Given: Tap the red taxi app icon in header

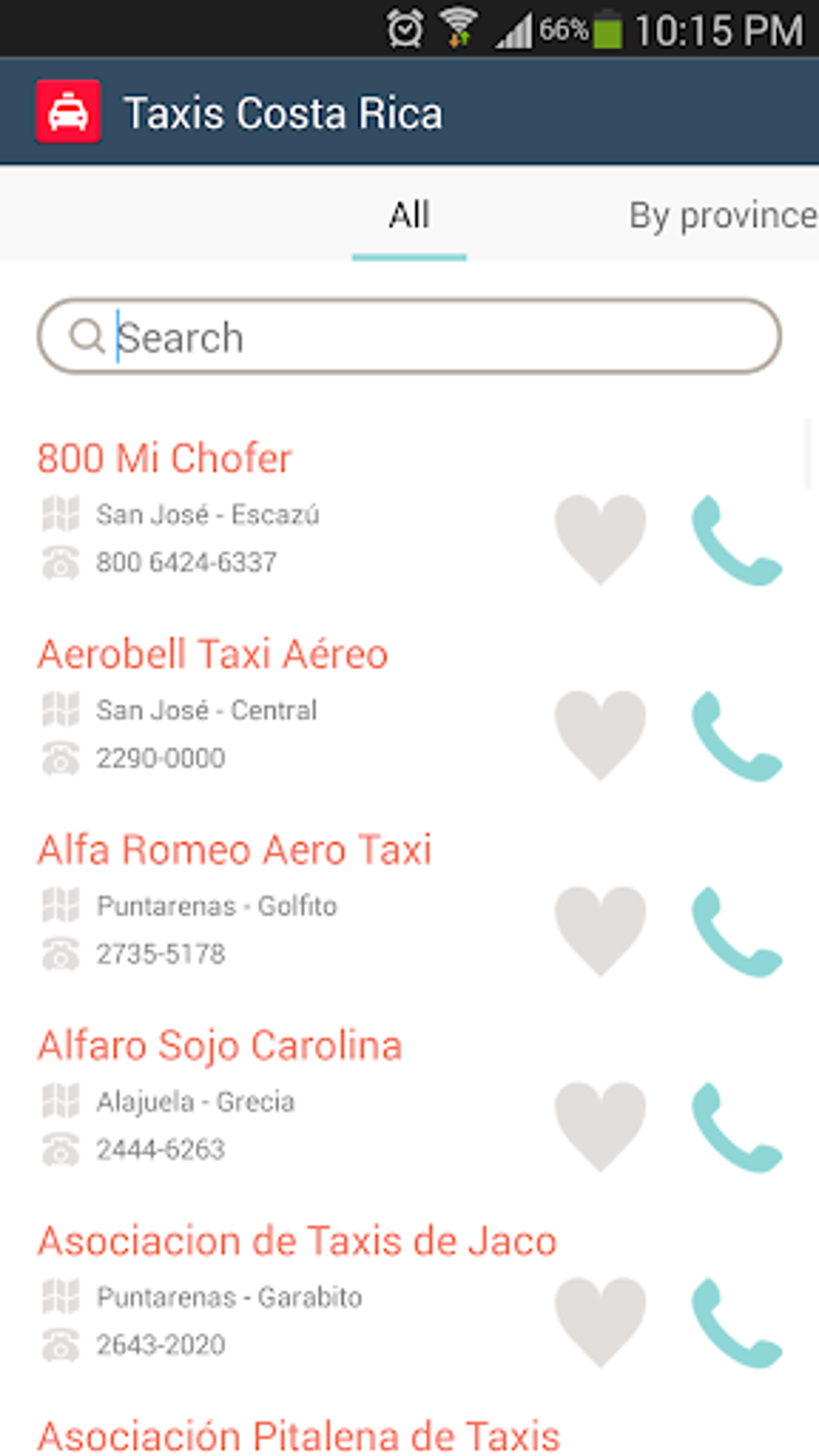Looking at the screenshot, I should pos(68,112).
